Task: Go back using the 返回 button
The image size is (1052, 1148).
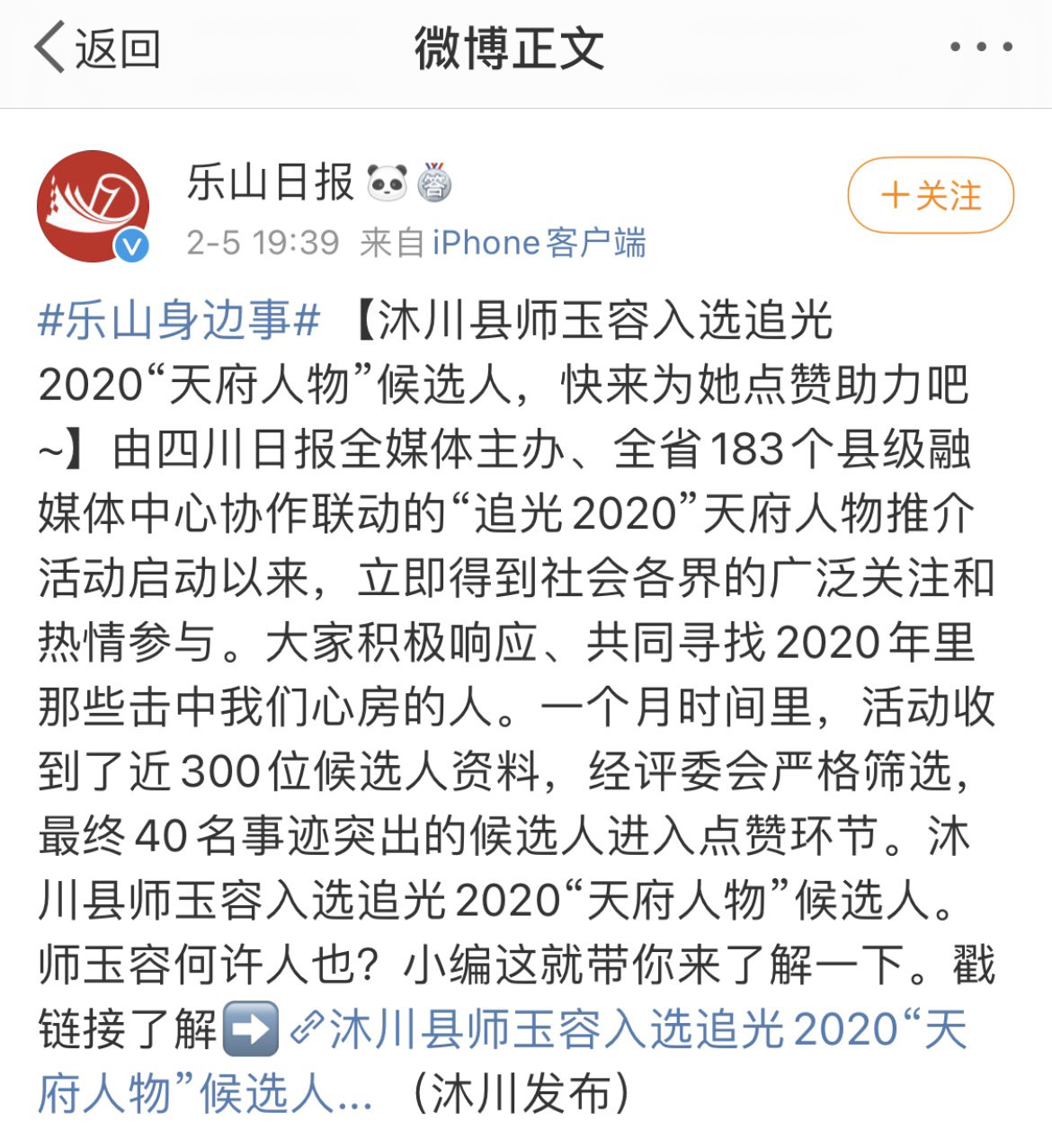Action: click(x=97, y=49)
